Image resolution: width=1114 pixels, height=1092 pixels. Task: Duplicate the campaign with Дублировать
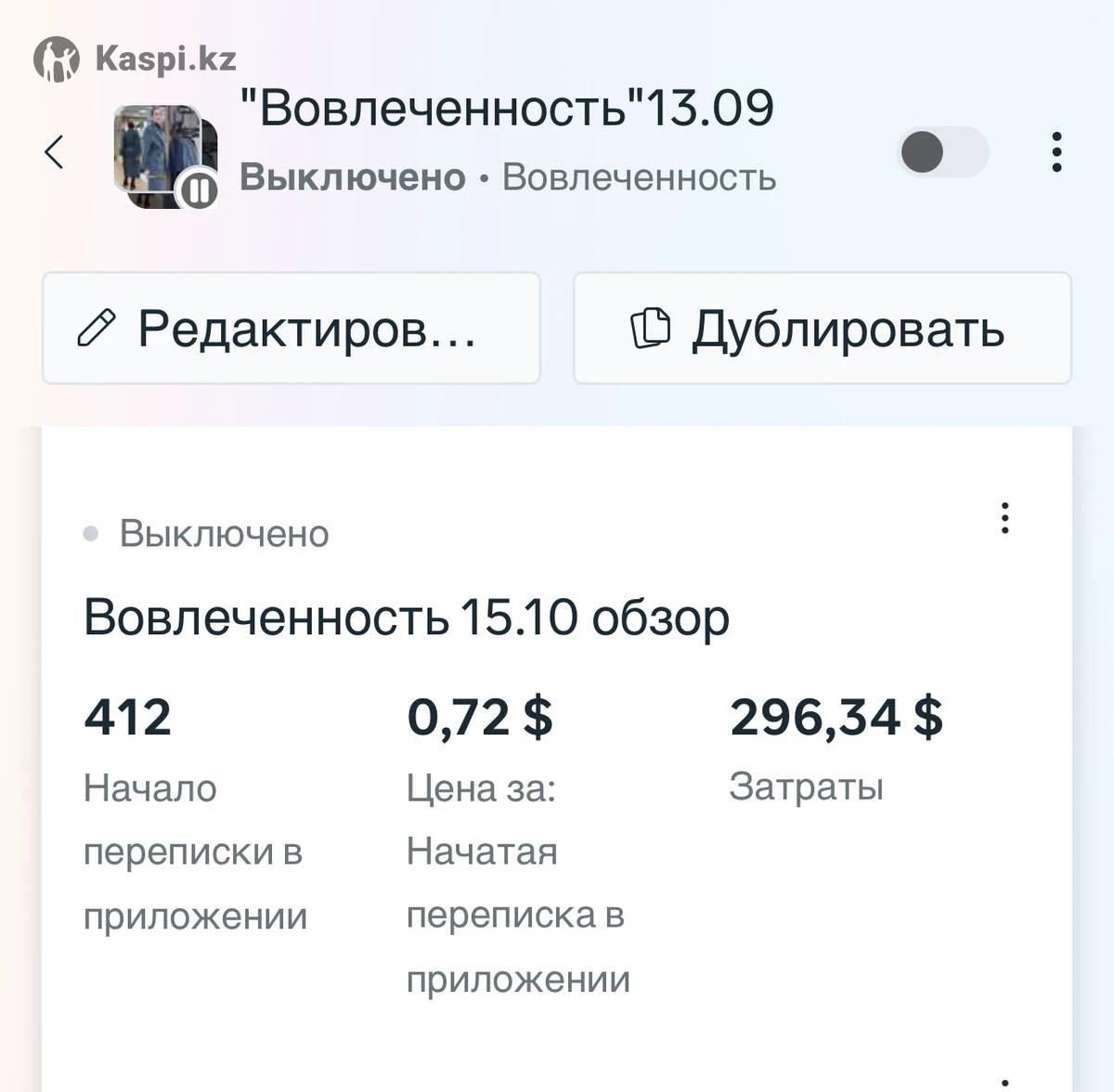coord(823,329)
